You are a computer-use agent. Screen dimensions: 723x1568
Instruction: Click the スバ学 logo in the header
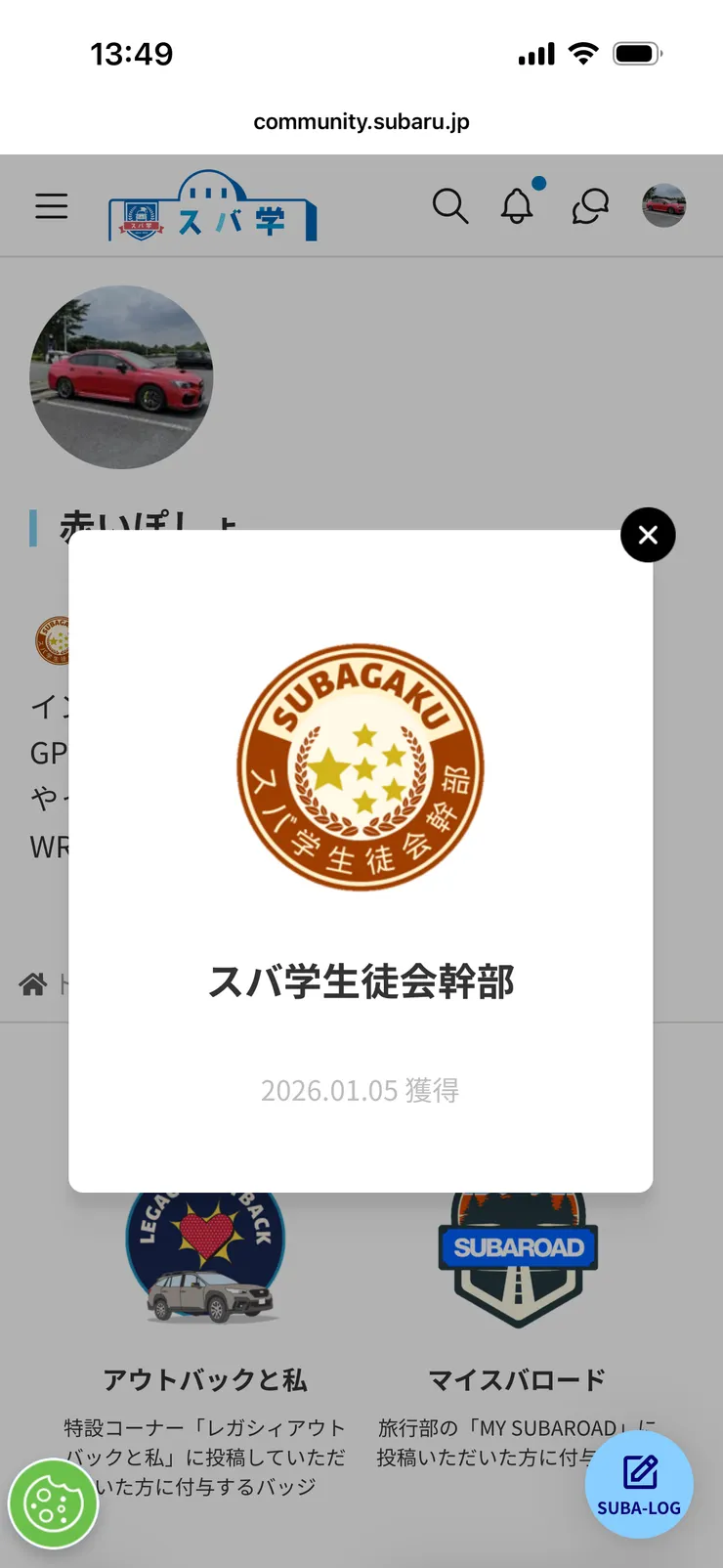coord(212,205)
